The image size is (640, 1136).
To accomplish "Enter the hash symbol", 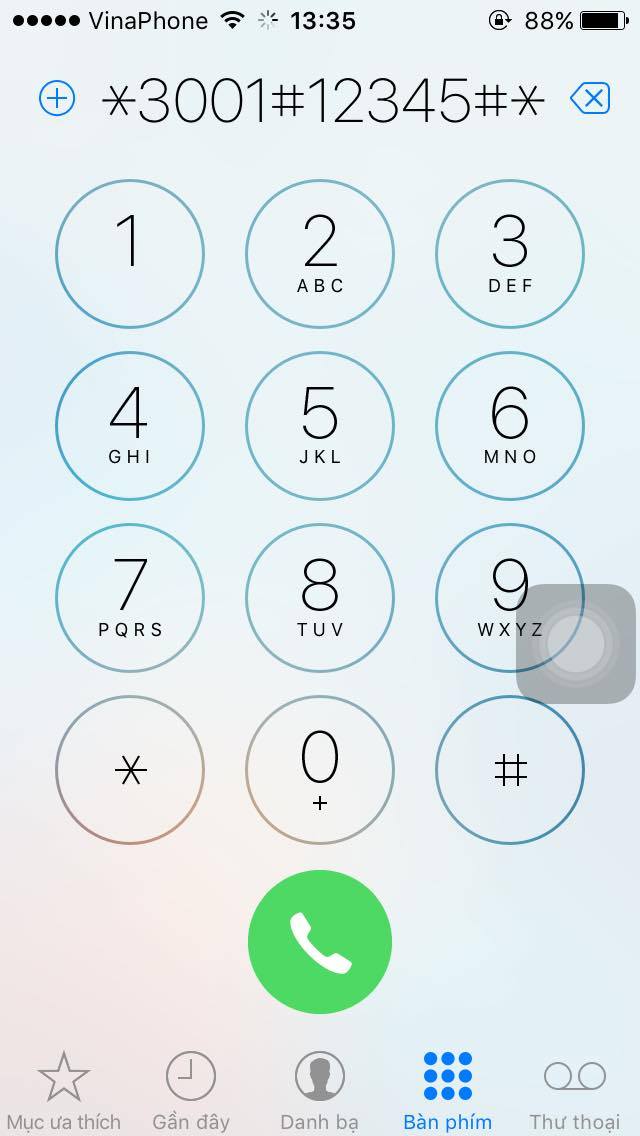I will 510,770.
